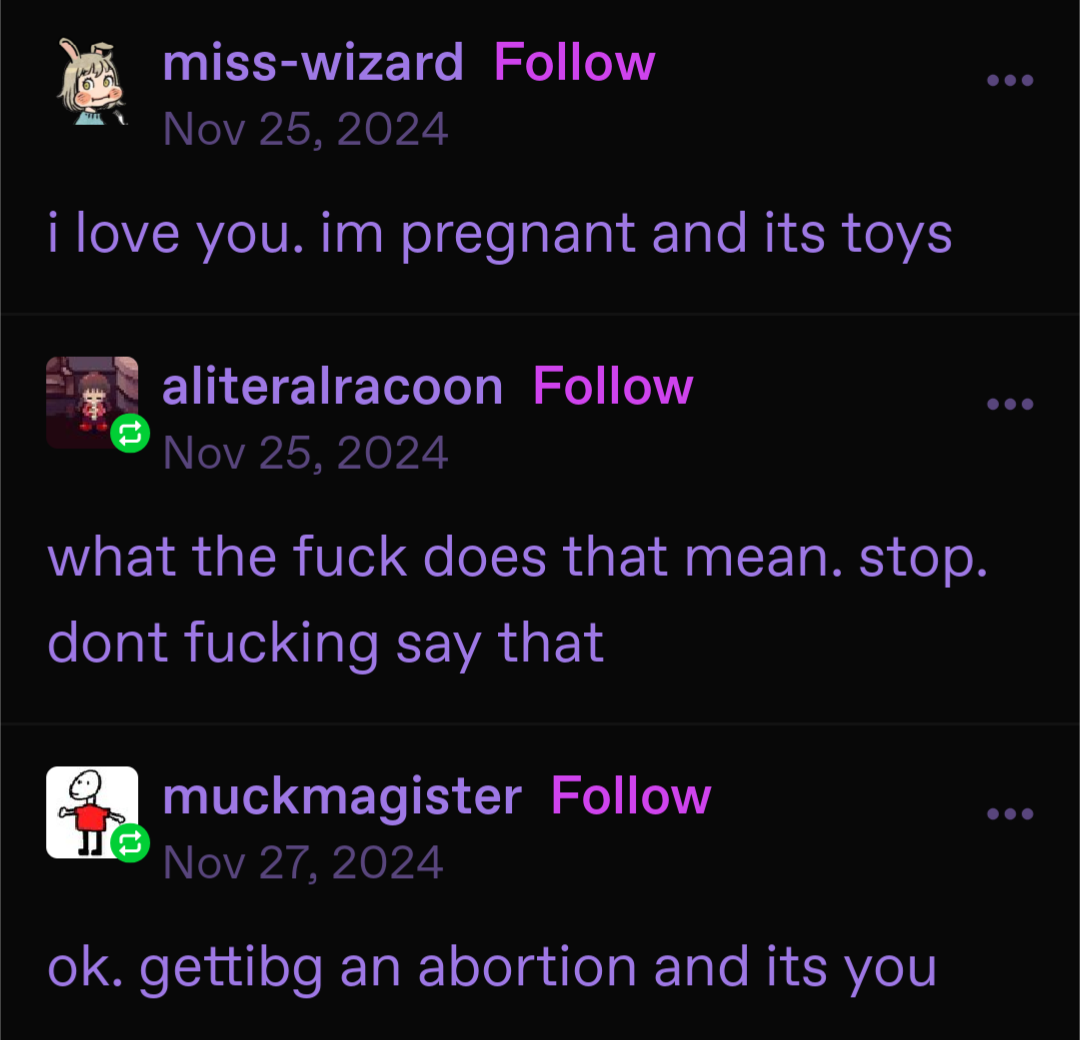The image size is (1080, 1040).
Task: Visit miss-wizard's blog via username
Action: tap(312, 63)
